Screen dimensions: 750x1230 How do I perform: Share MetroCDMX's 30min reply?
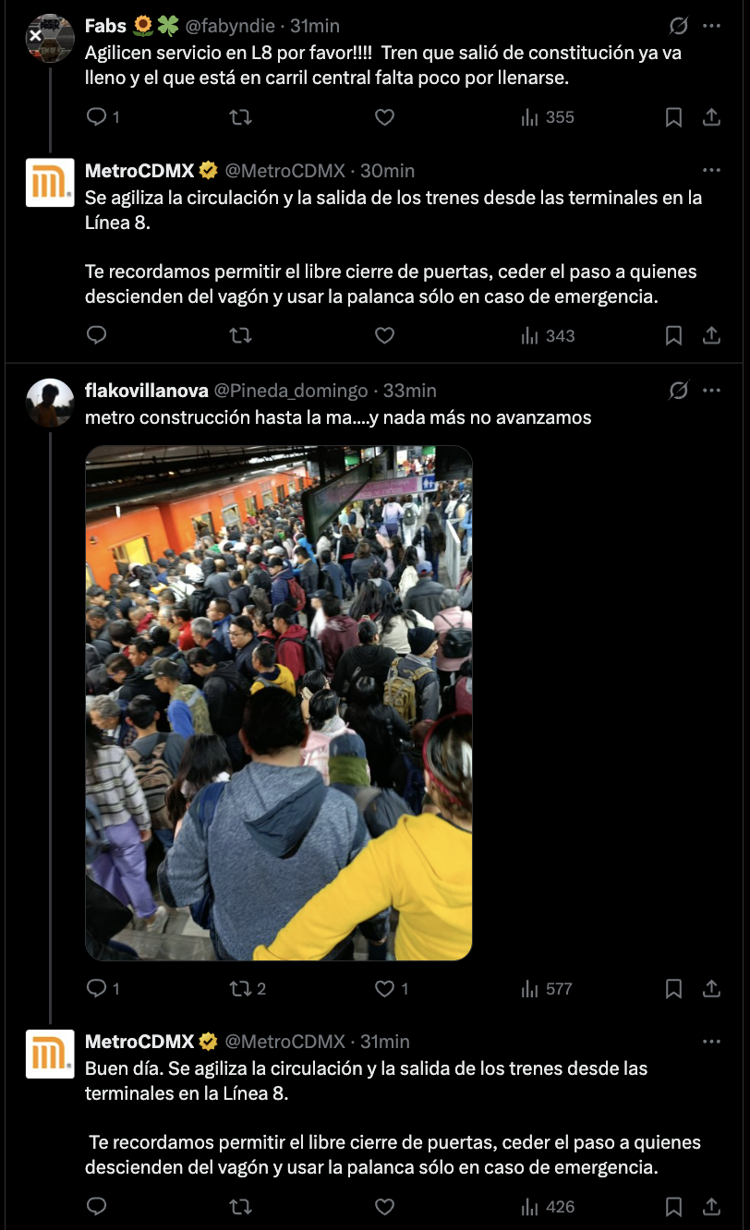coord(711,336)
